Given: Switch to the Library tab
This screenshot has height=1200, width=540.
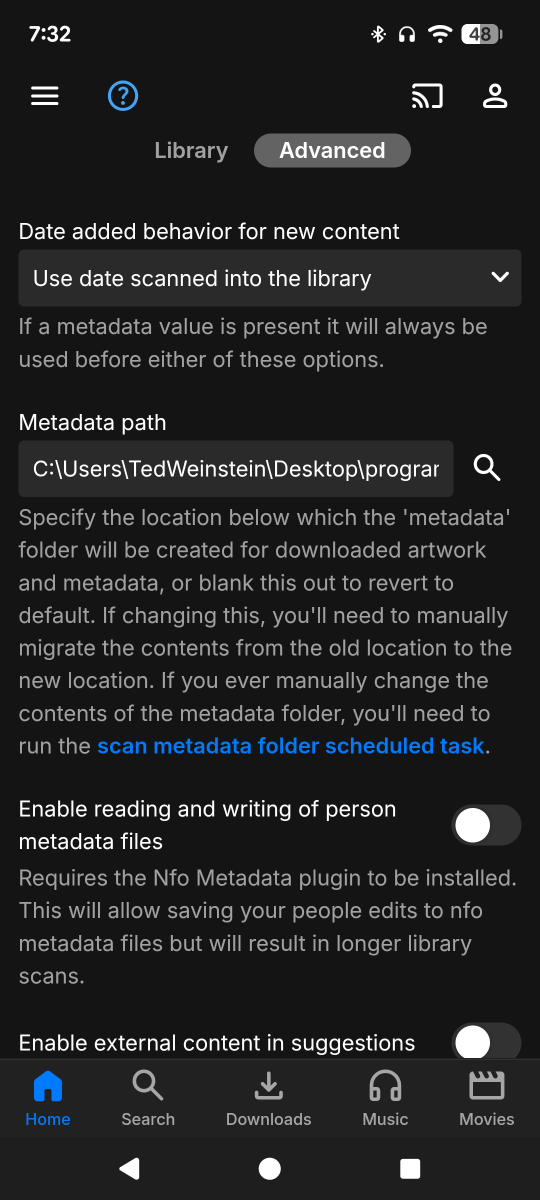Looking at the screenshot, I should point(191,151).
